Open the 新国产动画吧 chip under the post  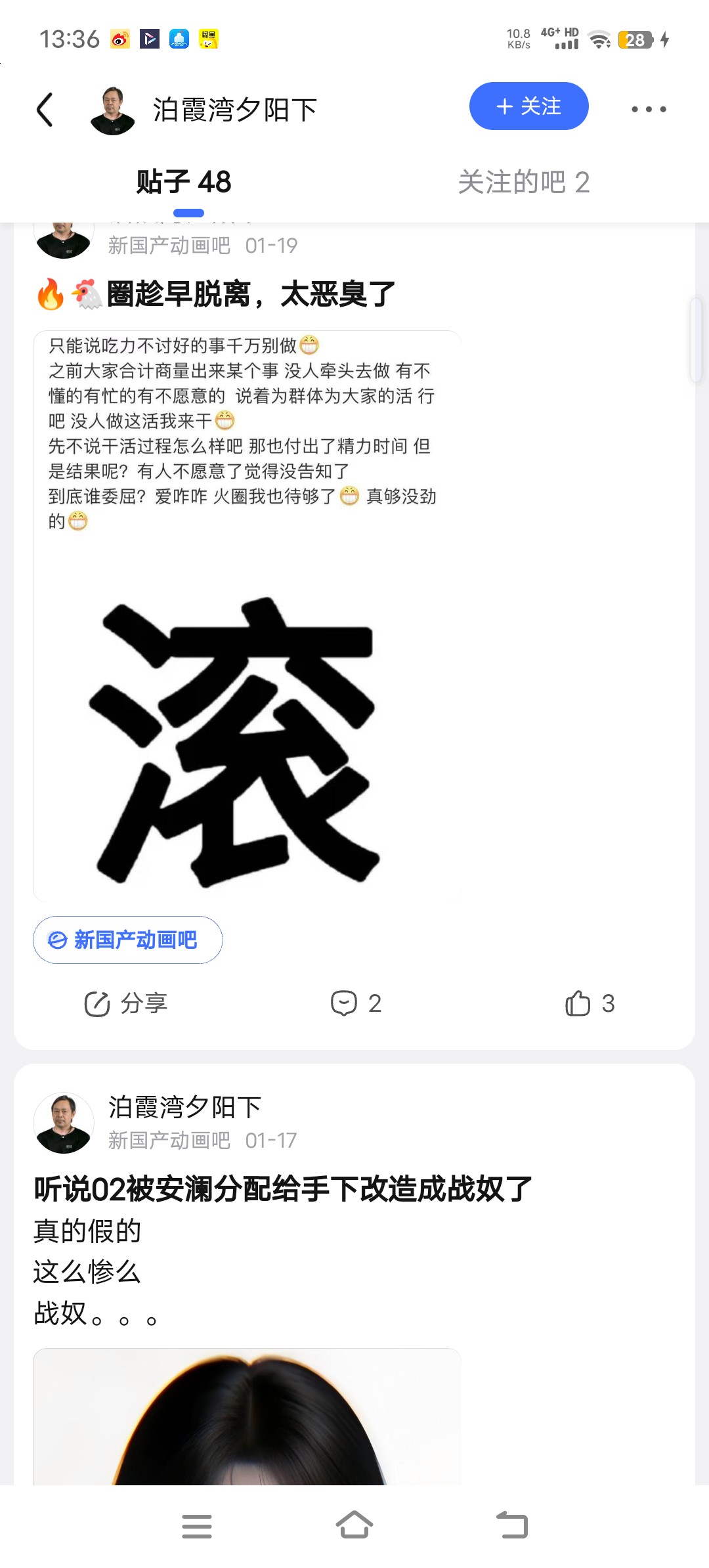[127, 940]
